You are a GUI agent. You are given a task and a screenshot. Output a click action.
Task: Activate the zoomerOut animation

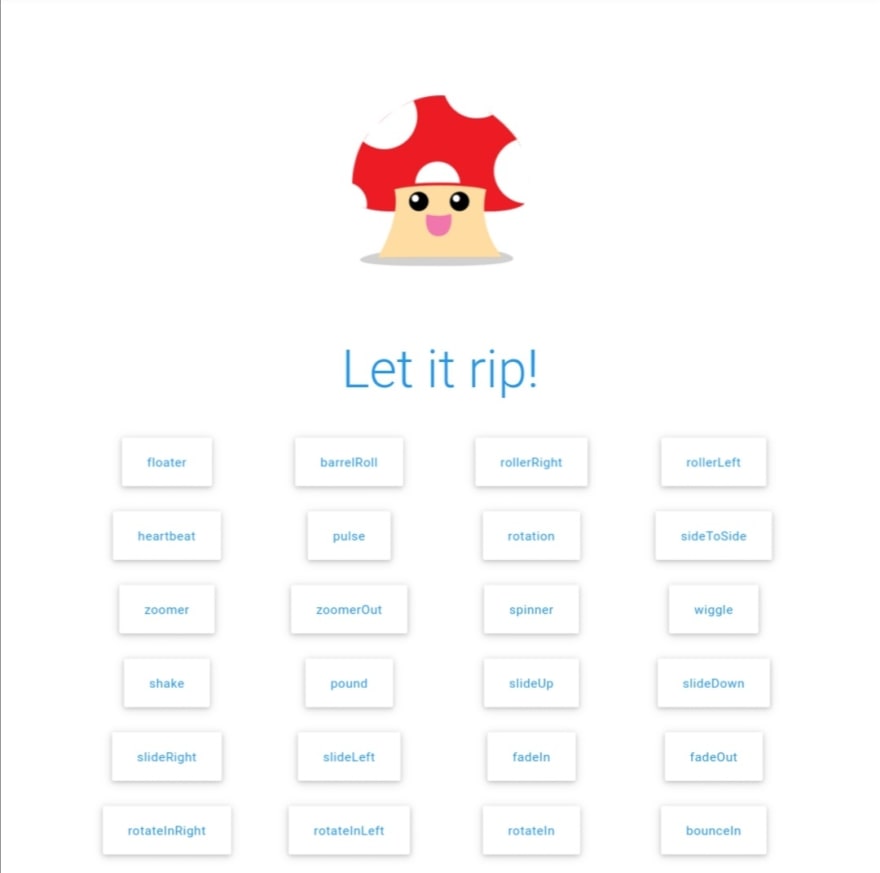349,609
